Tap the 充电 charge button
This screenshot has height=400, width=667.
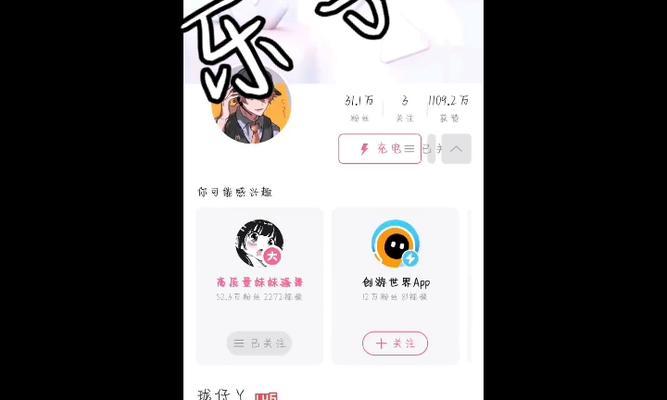(x=379, y=149)
